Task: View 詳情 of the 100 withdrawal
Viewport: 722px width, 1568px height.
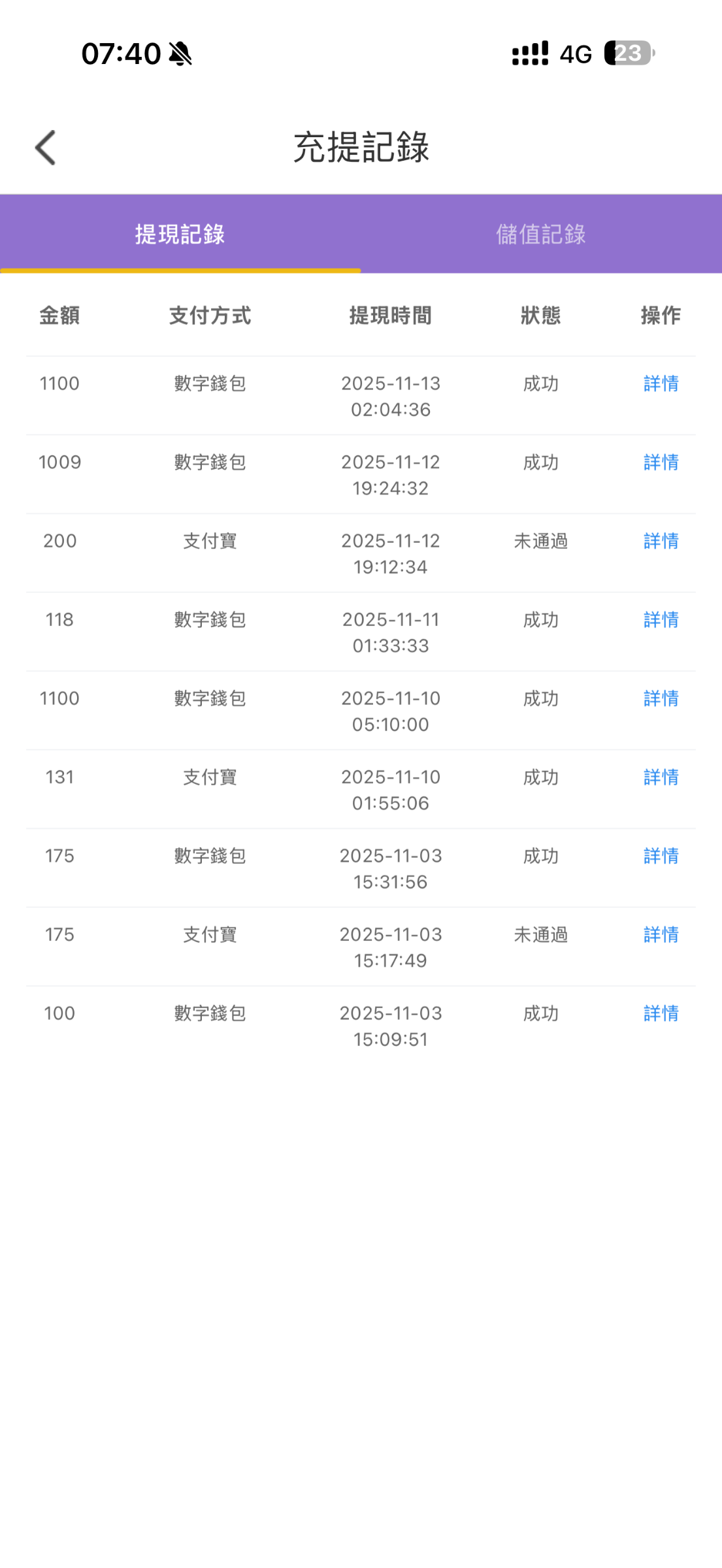Action: 661,1013
